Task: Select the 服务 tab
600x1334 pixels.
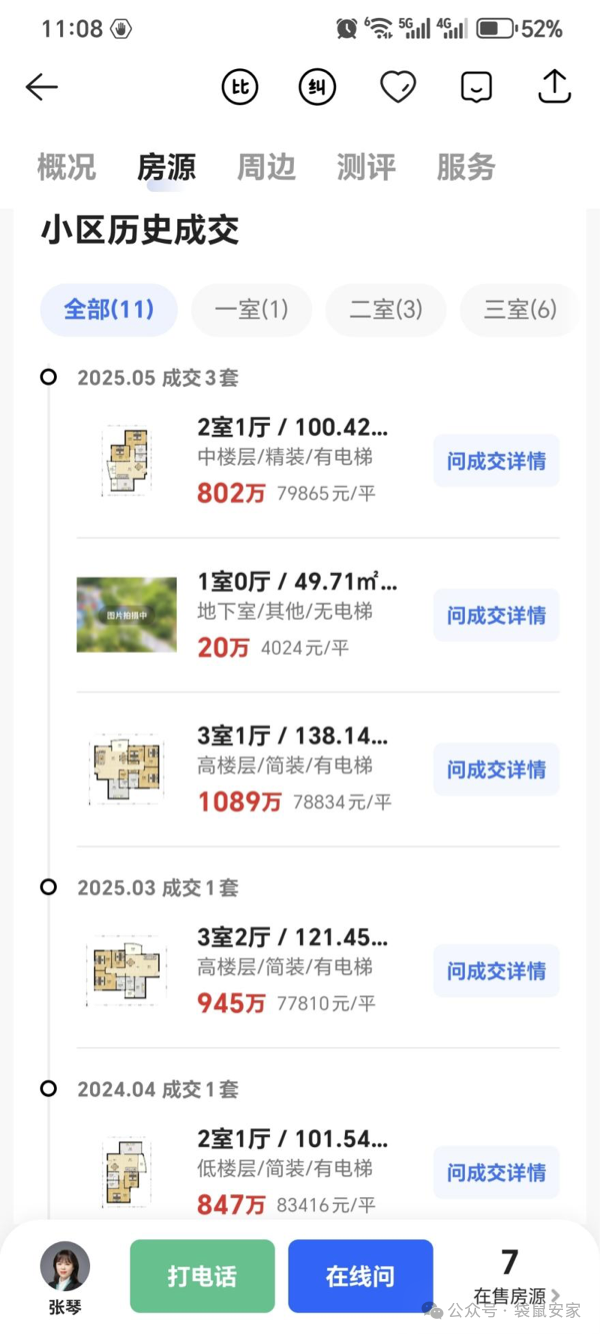Action: [x=466, y=167]
